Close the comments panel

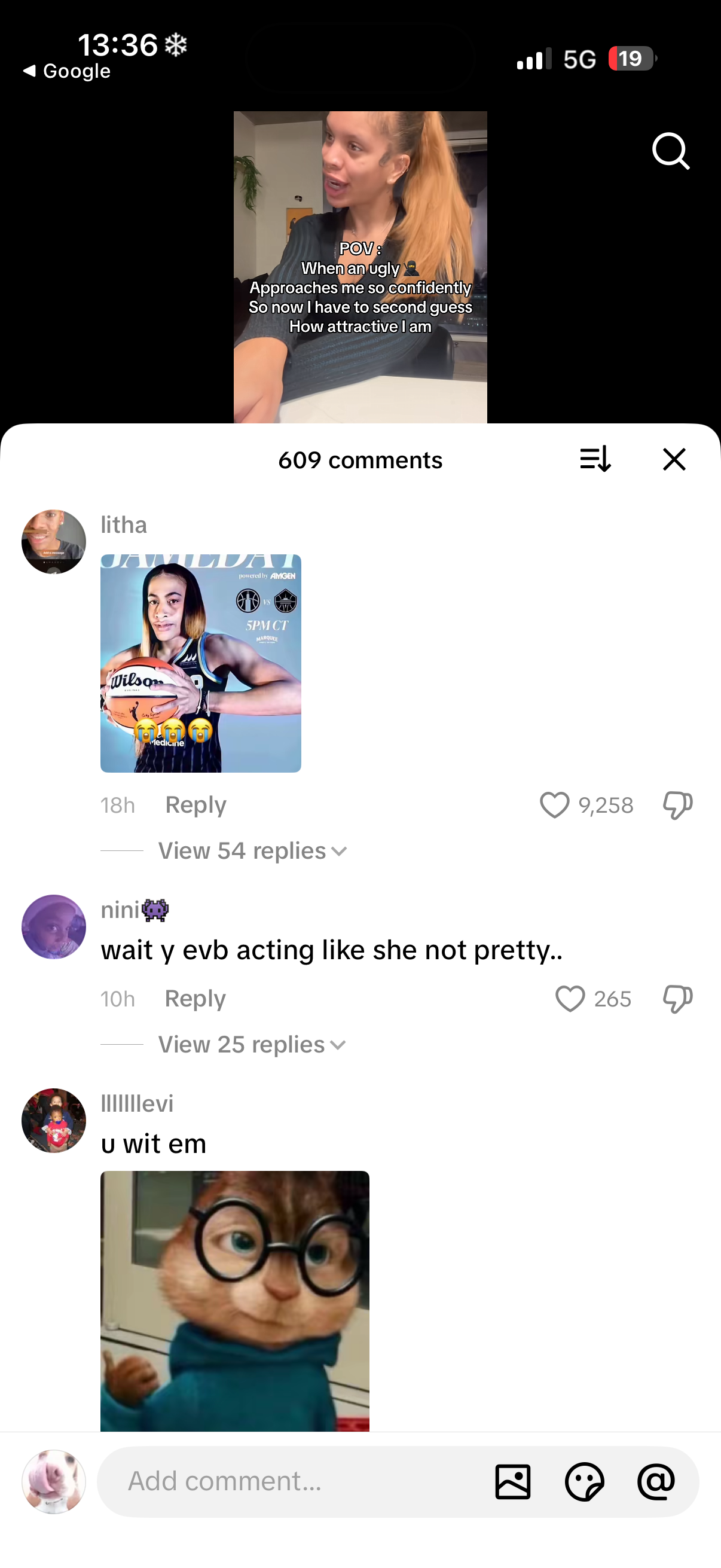pyautogui.click(x=674, y=459)
